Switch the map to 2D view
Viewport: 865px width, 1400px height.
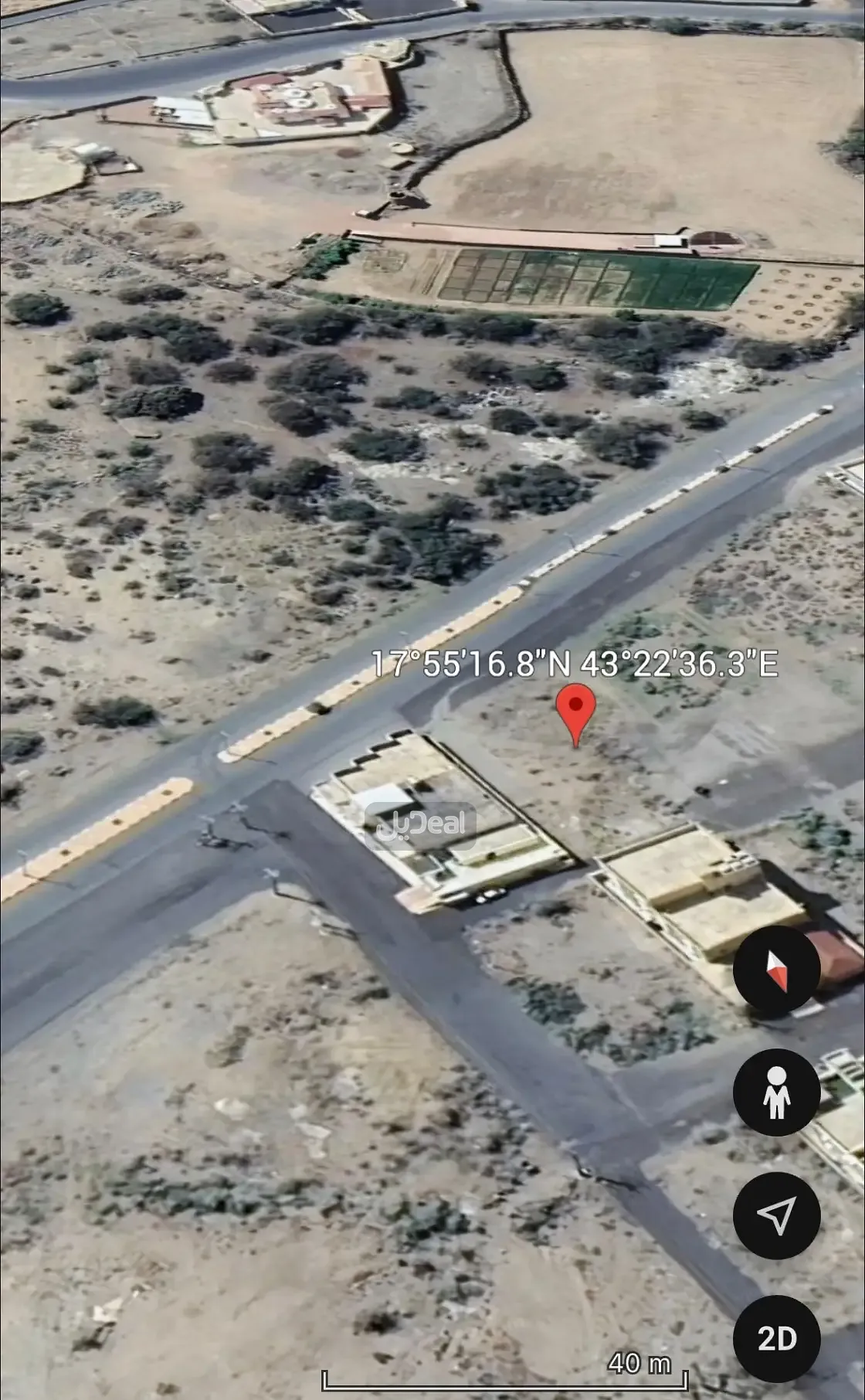(x=776, y=1339)
